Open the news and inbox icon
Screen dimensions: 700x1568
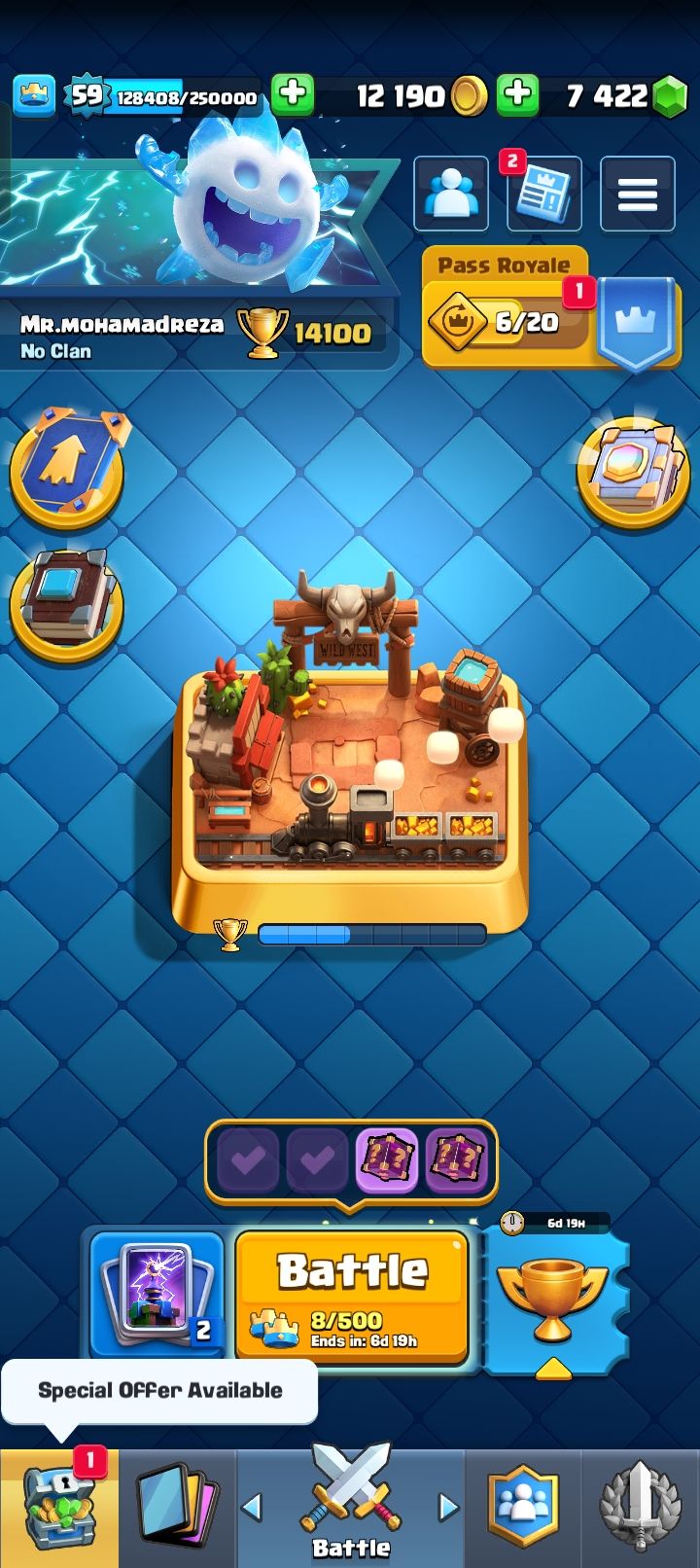[x=543, y=195]
